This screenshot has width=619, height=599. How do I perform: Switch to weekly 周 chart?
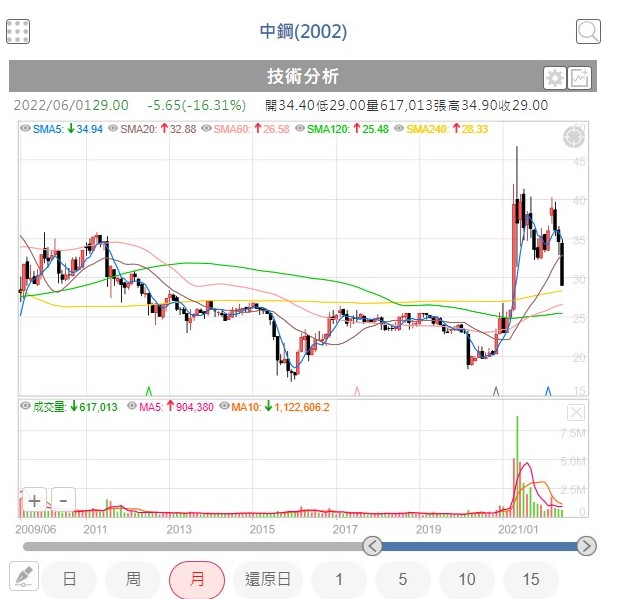133,579
